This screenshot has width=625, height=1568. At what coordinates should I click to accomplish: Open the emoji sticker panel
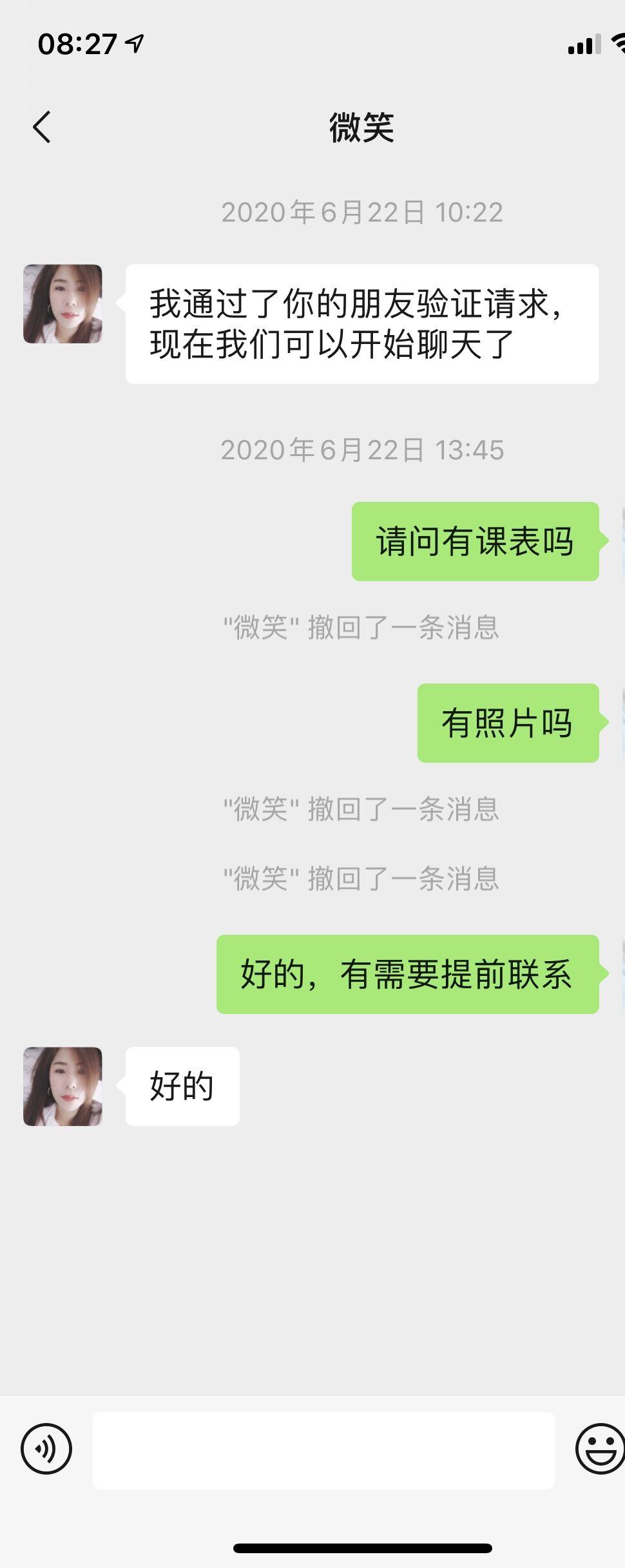pos(599,1449)
